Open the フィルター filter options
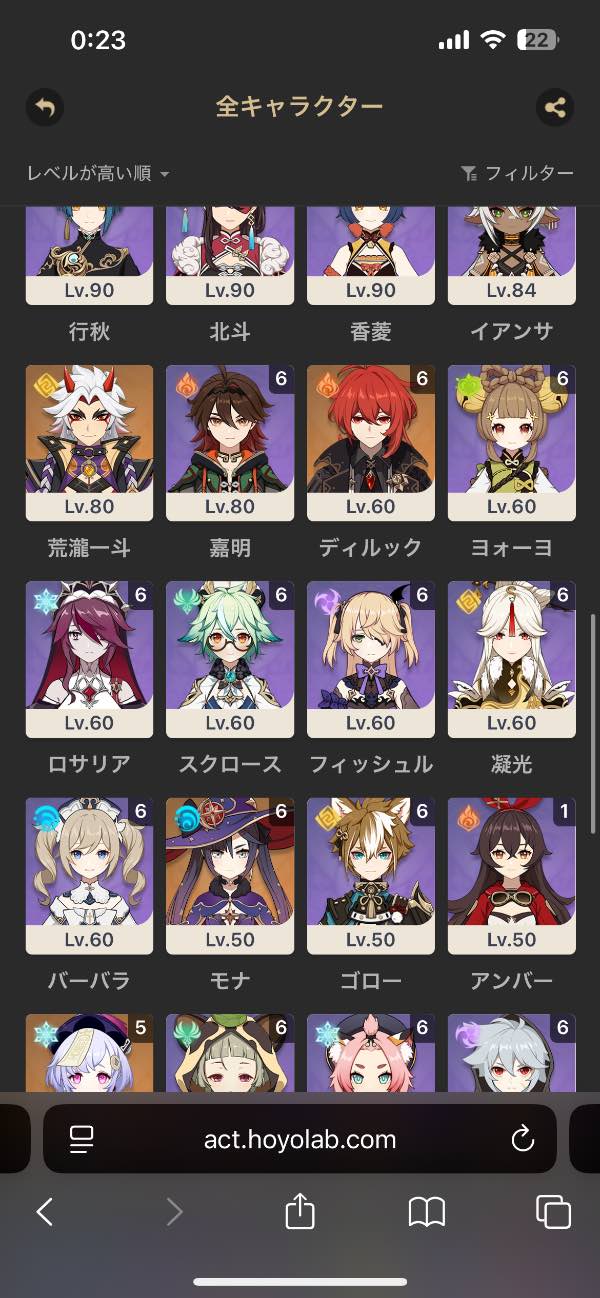The height and width of the screenshot is (1298, 600). [517, 174]
